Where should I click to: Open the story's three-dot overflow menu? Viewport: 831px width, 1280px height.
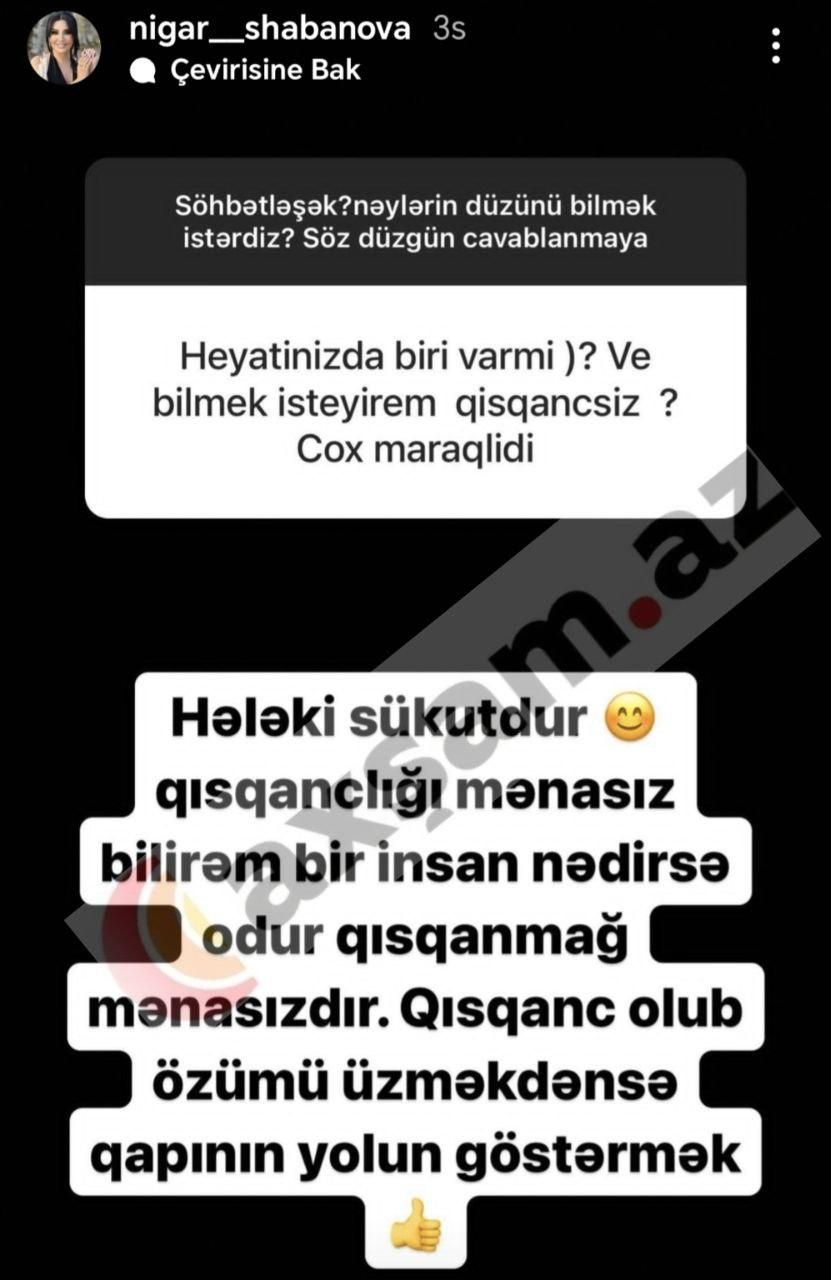coord(777,46)
